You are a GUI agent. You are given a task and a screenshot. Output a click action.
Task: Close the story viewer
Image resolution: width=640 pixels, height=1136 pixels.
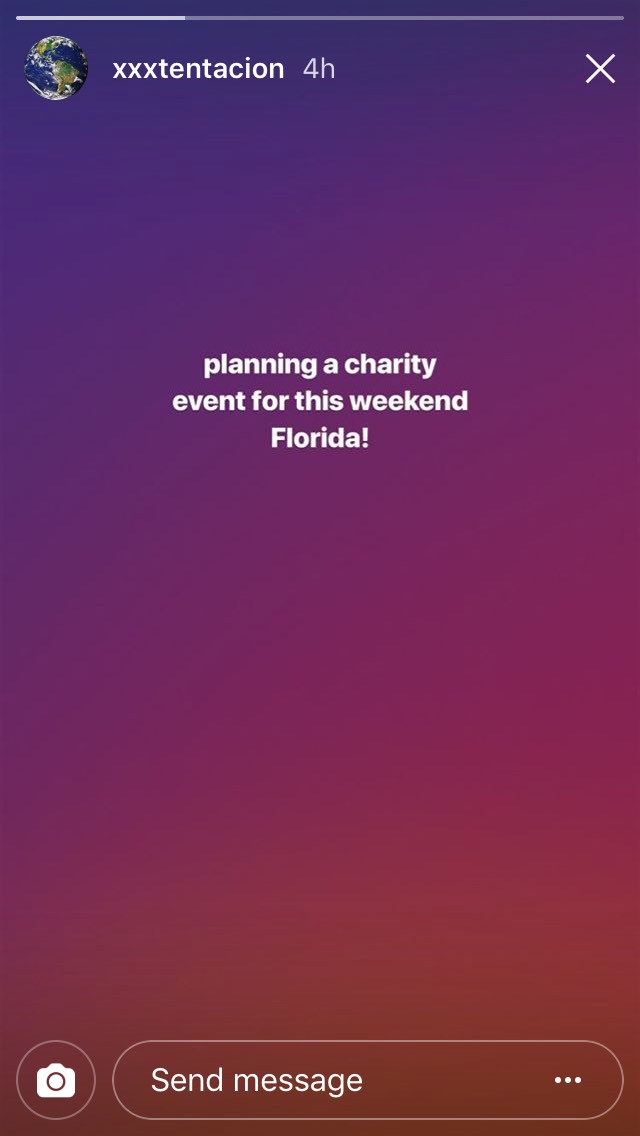600,69
